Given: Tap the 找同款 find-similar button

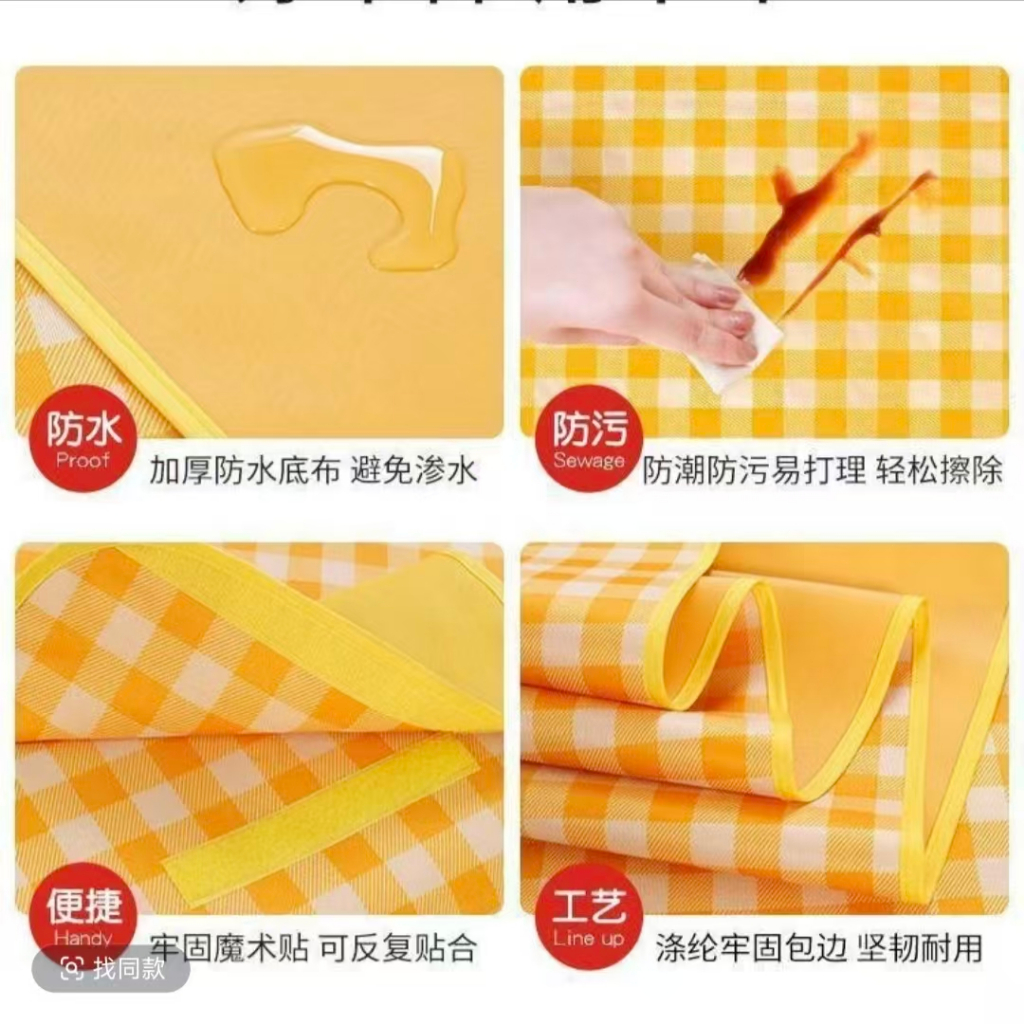Looking at the screenshot, I should click(111, 968).
